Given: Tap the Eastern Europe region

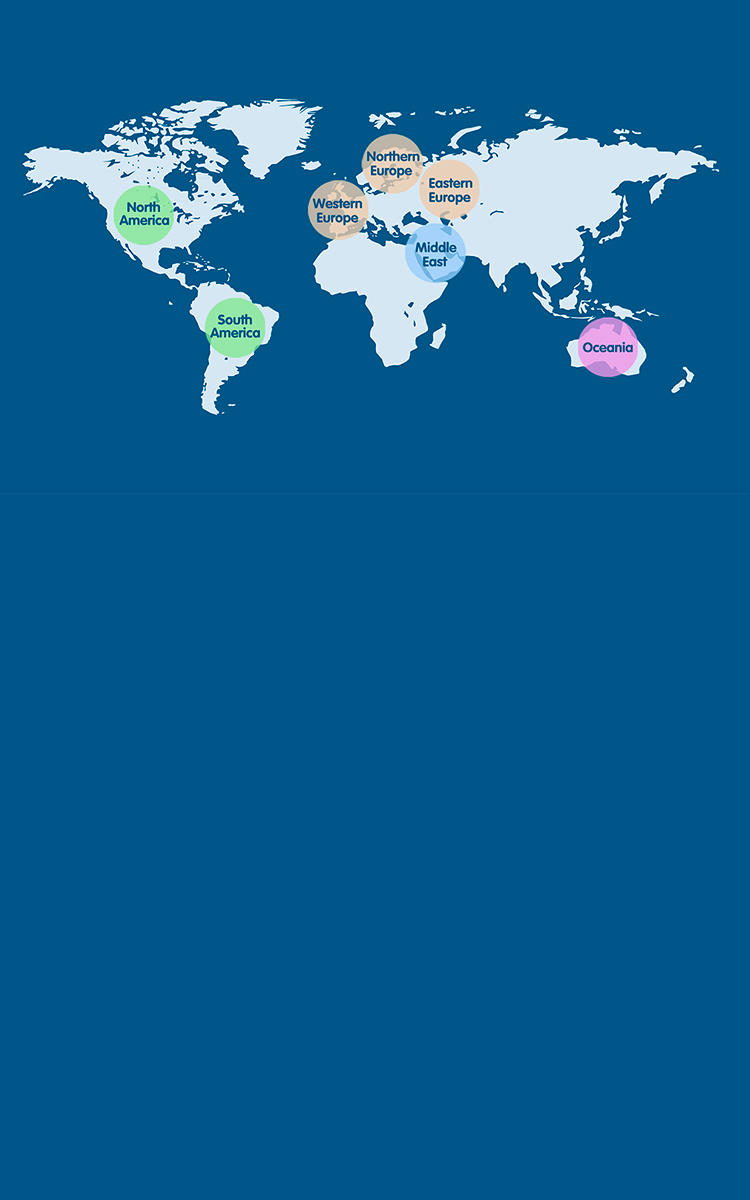Looking at the screenshot, I should point(449,190).
